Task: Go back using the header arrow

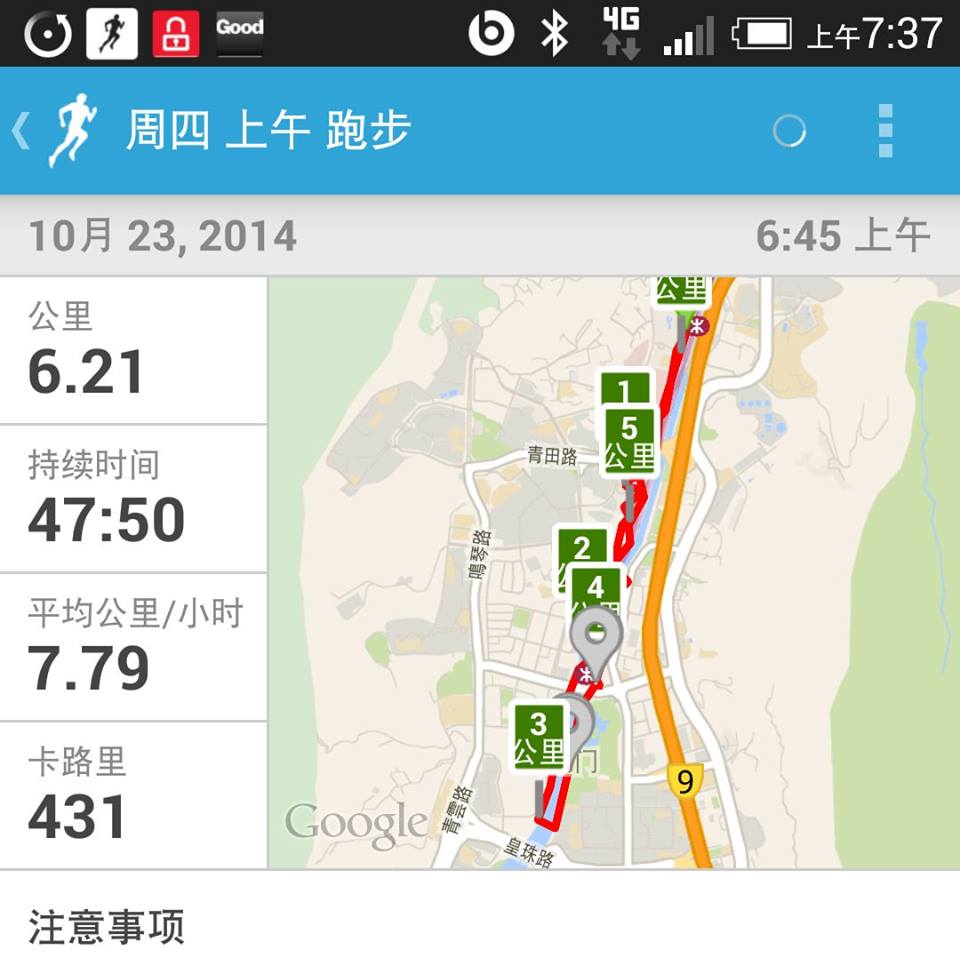Action: pos(22,131)
